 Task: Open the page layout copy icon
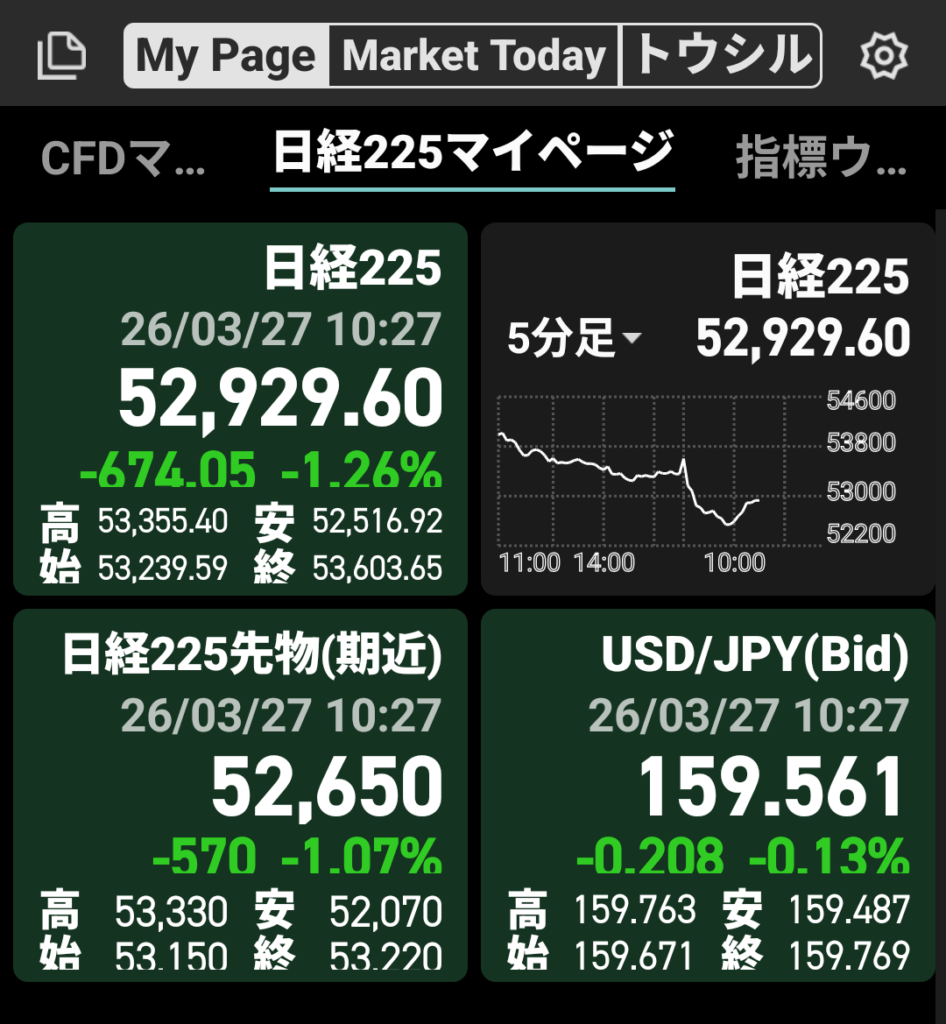tap(62, 56)
